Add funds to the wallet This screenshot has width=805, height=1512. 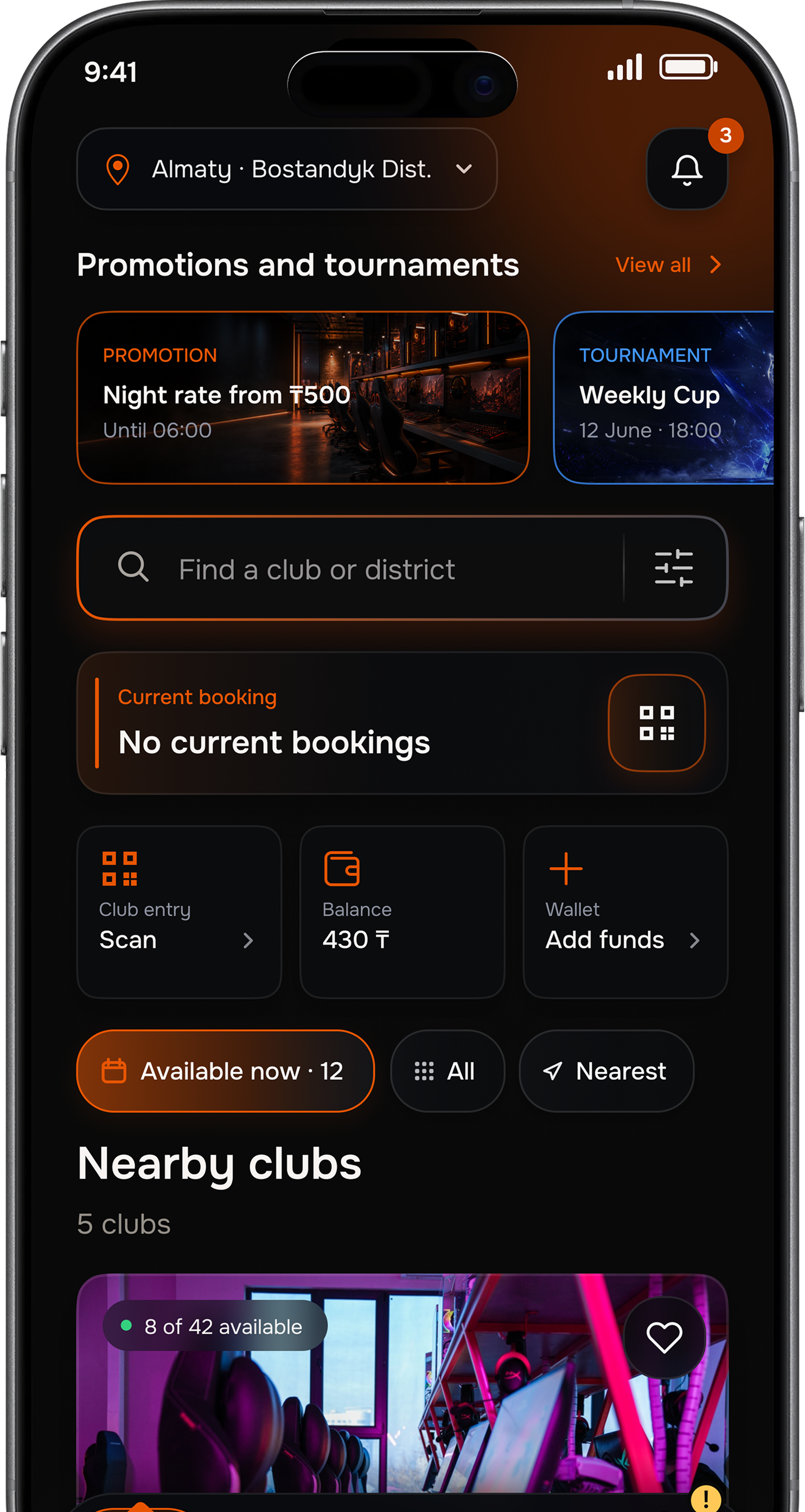[625, 912]
